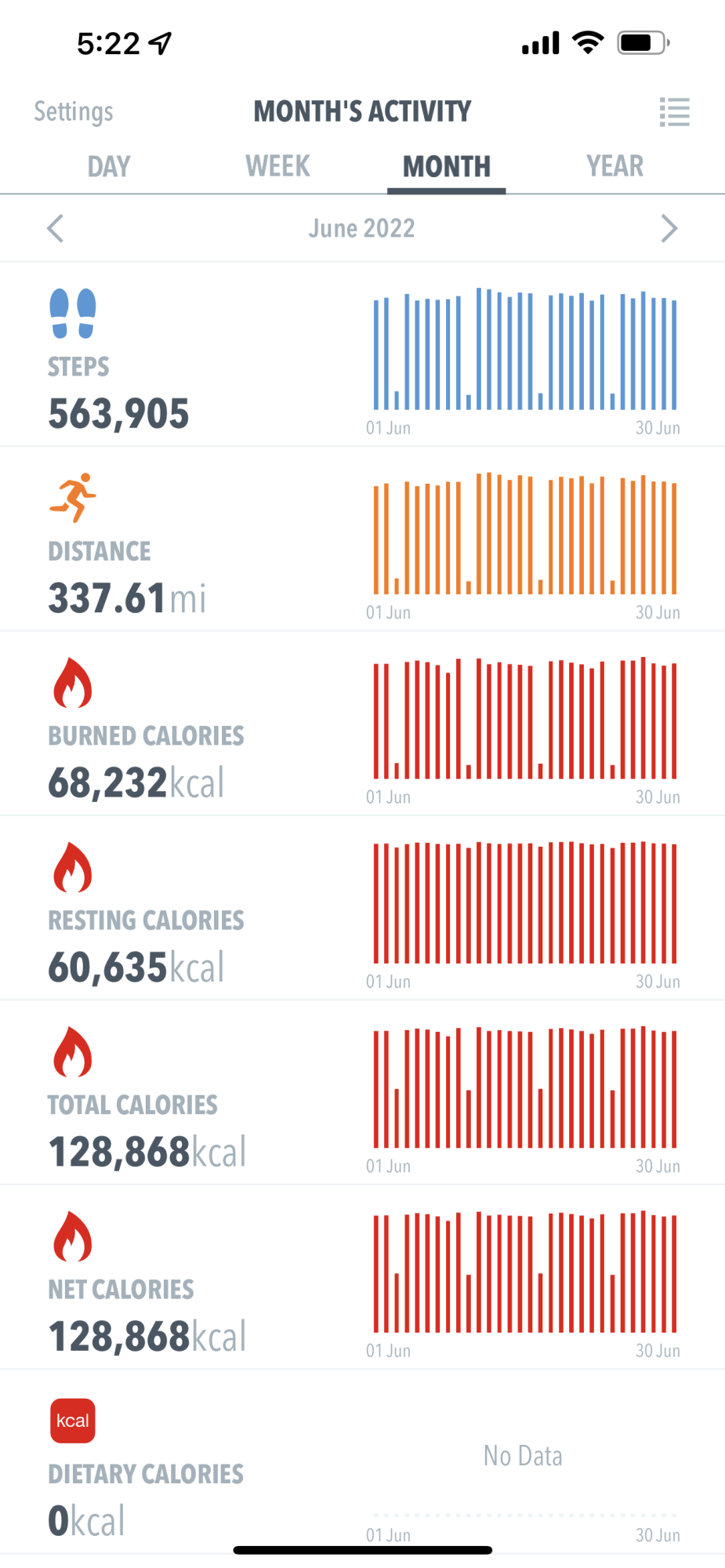The image size is (725, 1568).
Task: View Burned Calories details
Action: [x=362, y=724]
